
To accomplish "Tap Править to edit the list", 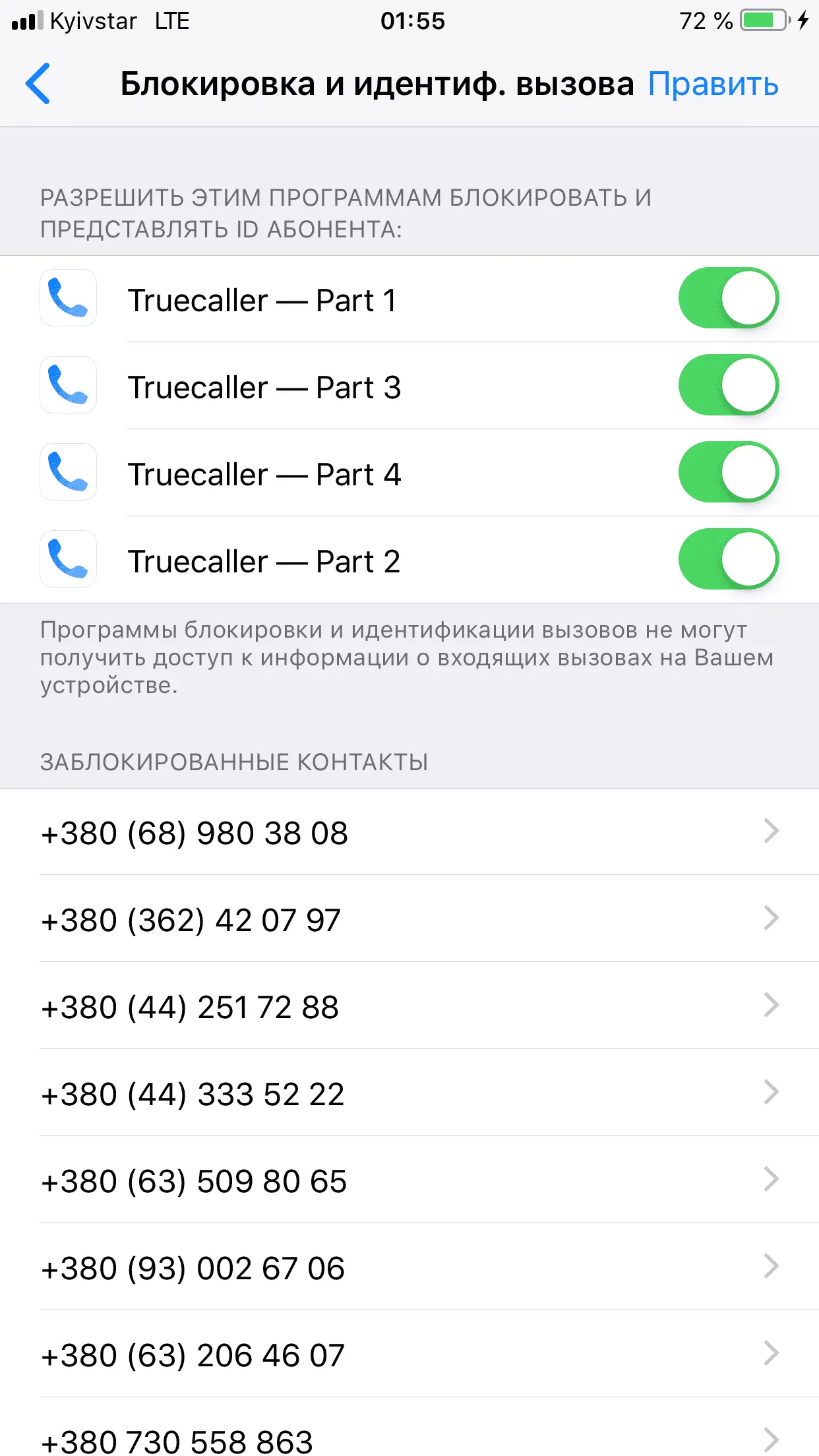I will click(x=713, y=84).
